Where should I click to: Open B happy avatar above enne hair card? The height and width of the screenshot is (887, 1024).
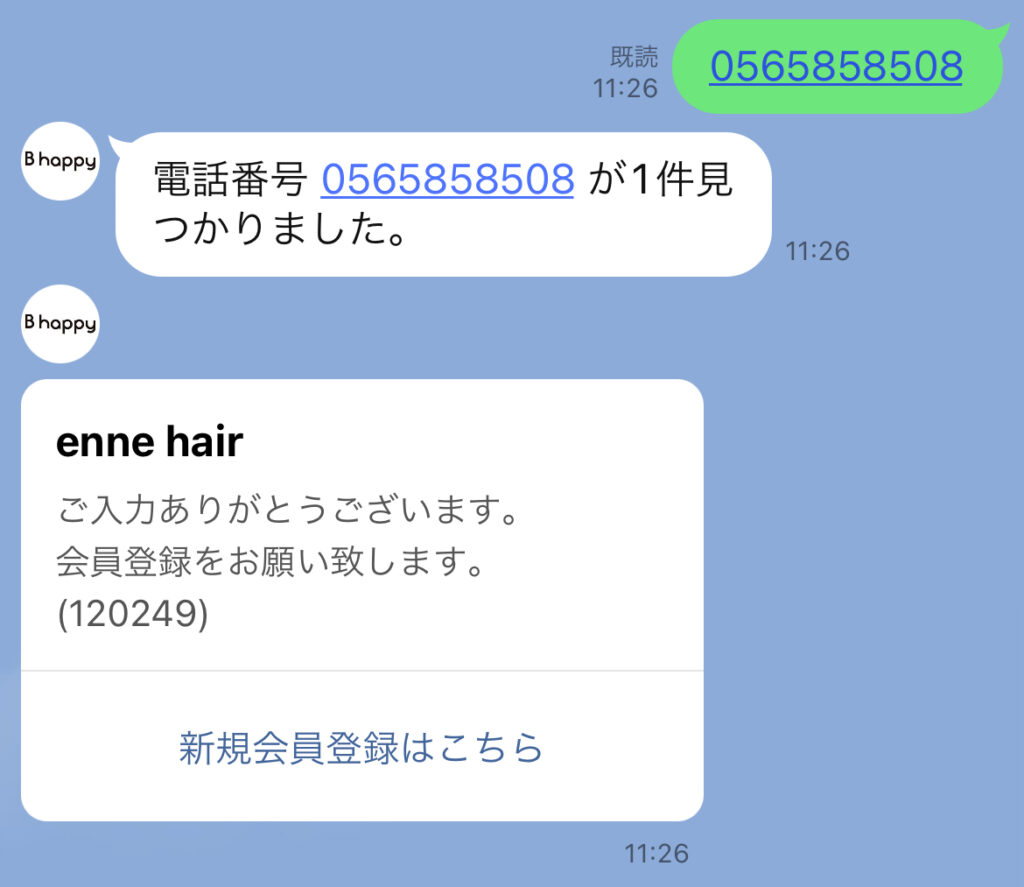(x=60, y=323)
